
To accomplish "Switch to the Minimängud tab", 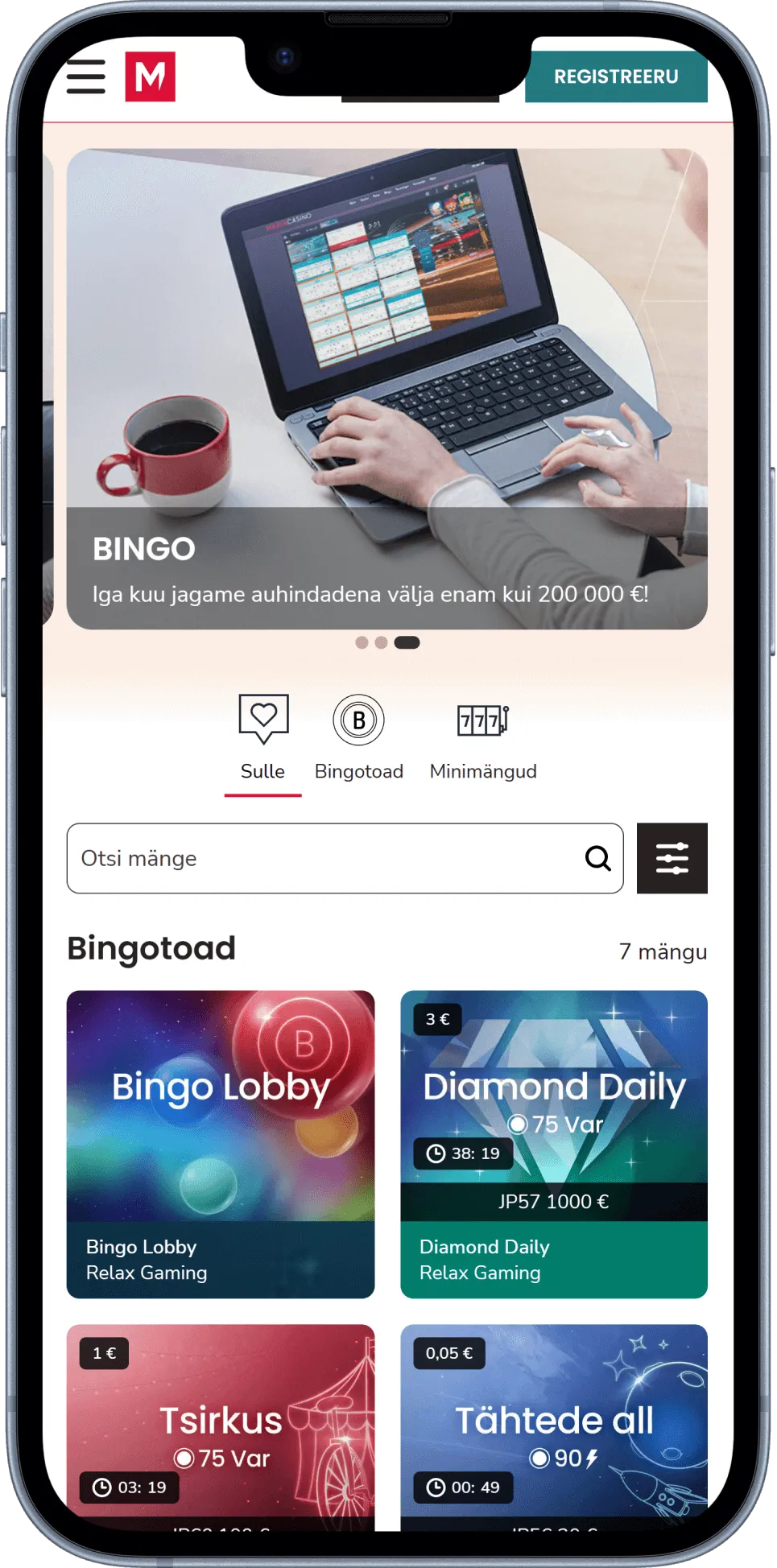I will [483, 738].
